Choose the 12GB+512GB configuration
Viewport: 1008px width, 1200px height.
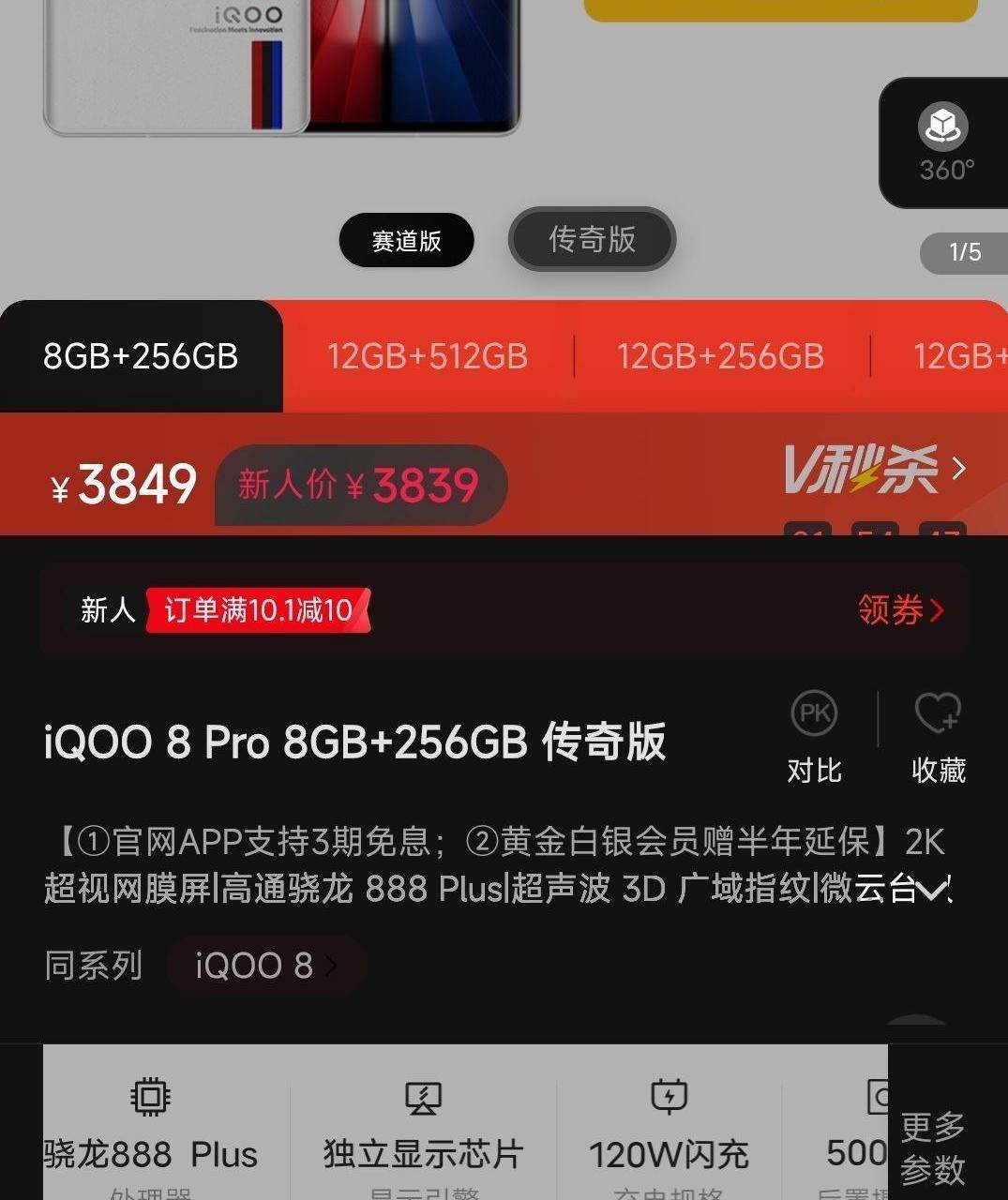(x=428, y=356)
